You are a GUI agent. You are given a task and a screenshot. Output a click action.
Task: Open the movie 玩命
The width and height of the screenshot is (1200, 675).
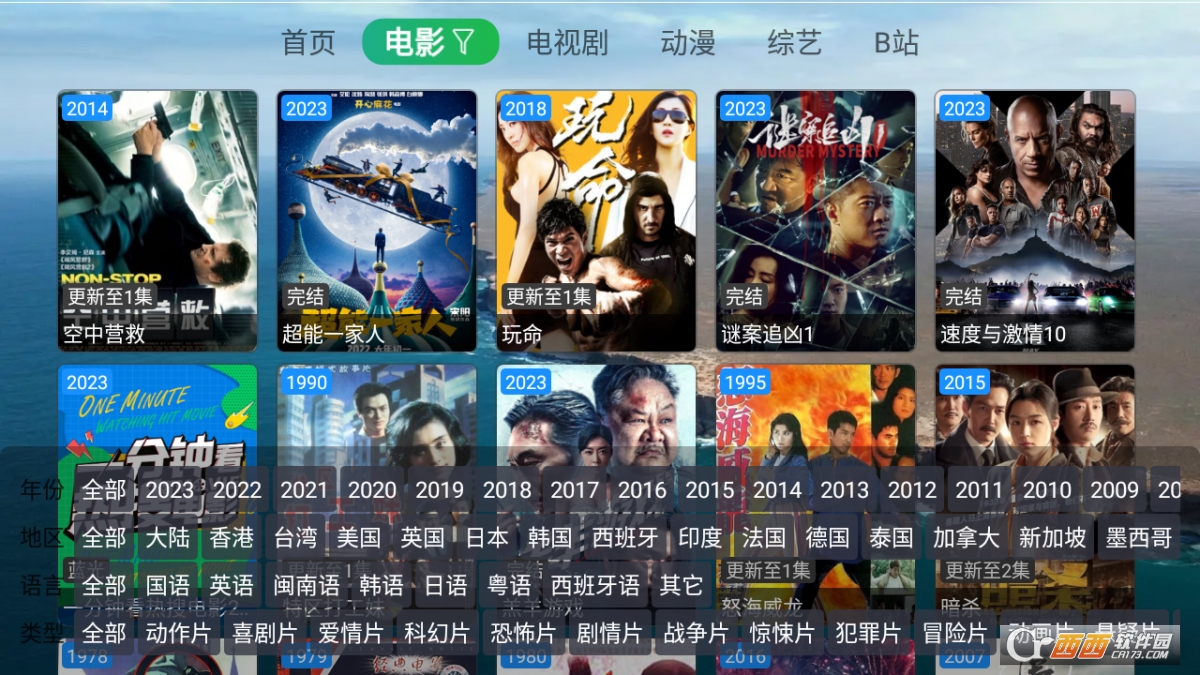(x=596, y=220)
